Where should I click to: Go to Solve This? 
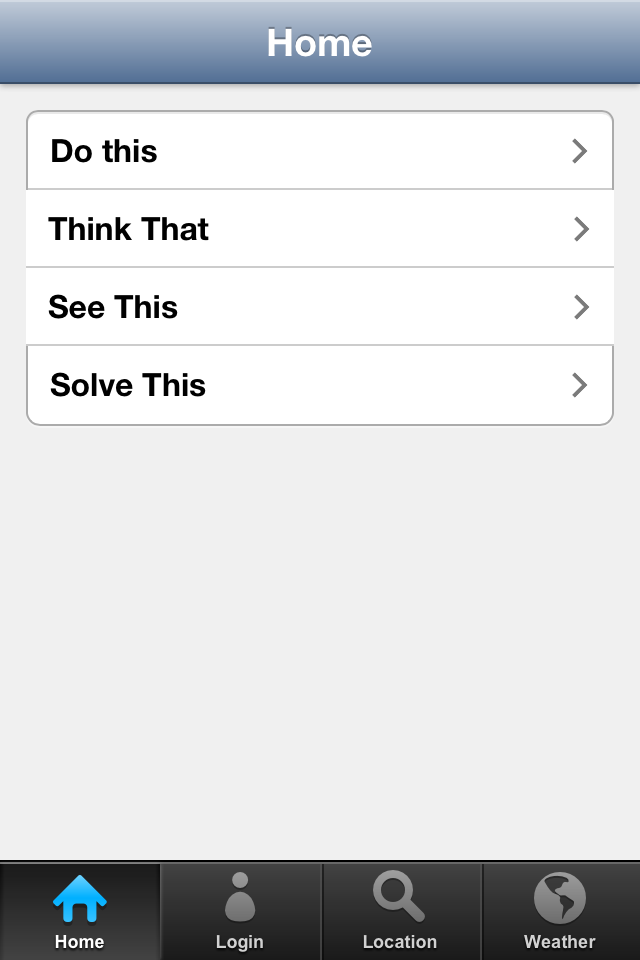(x=319, y=385)
